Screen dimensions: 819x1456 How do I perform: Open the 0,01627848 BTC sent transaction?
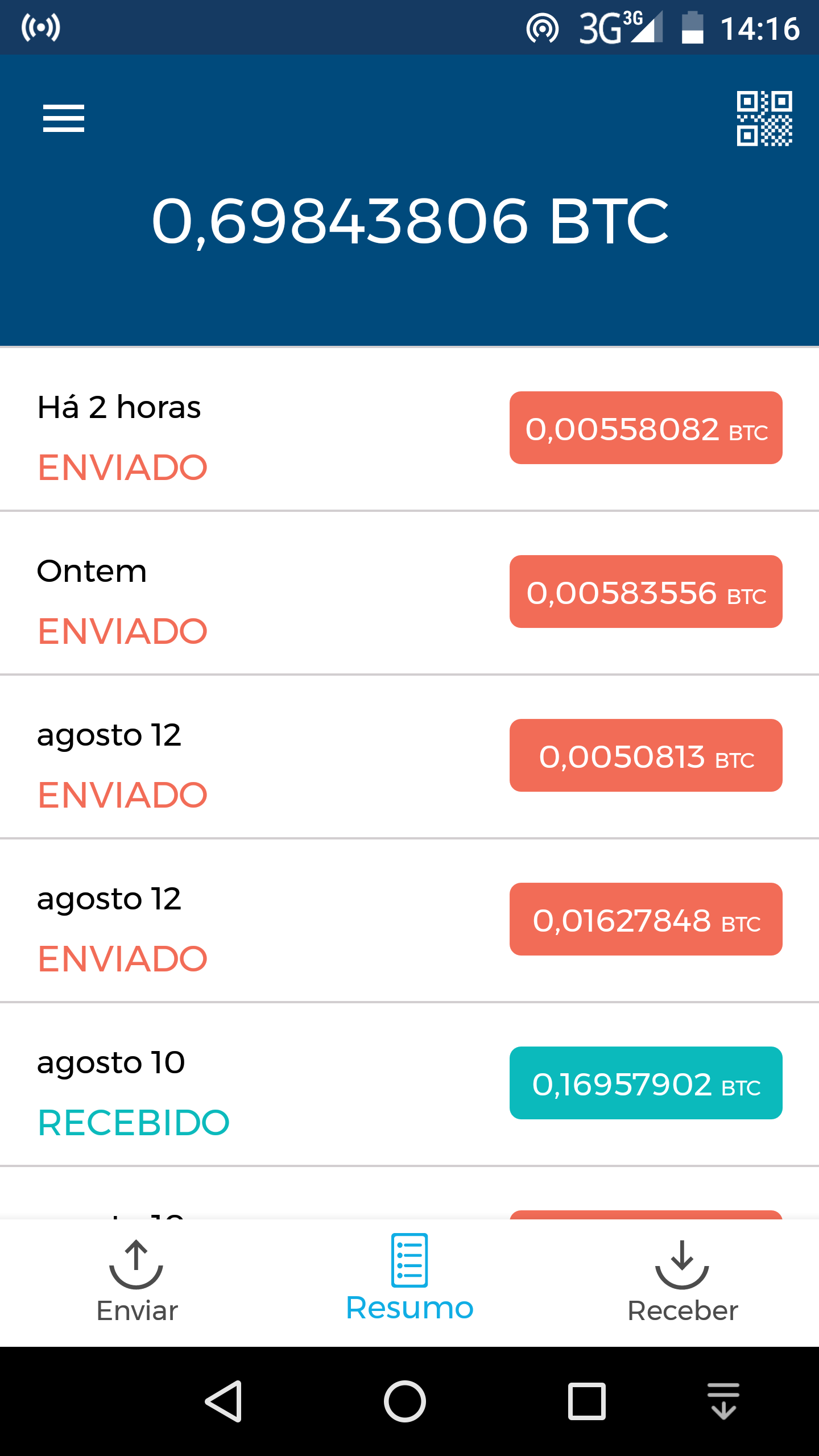pos(409,921)
